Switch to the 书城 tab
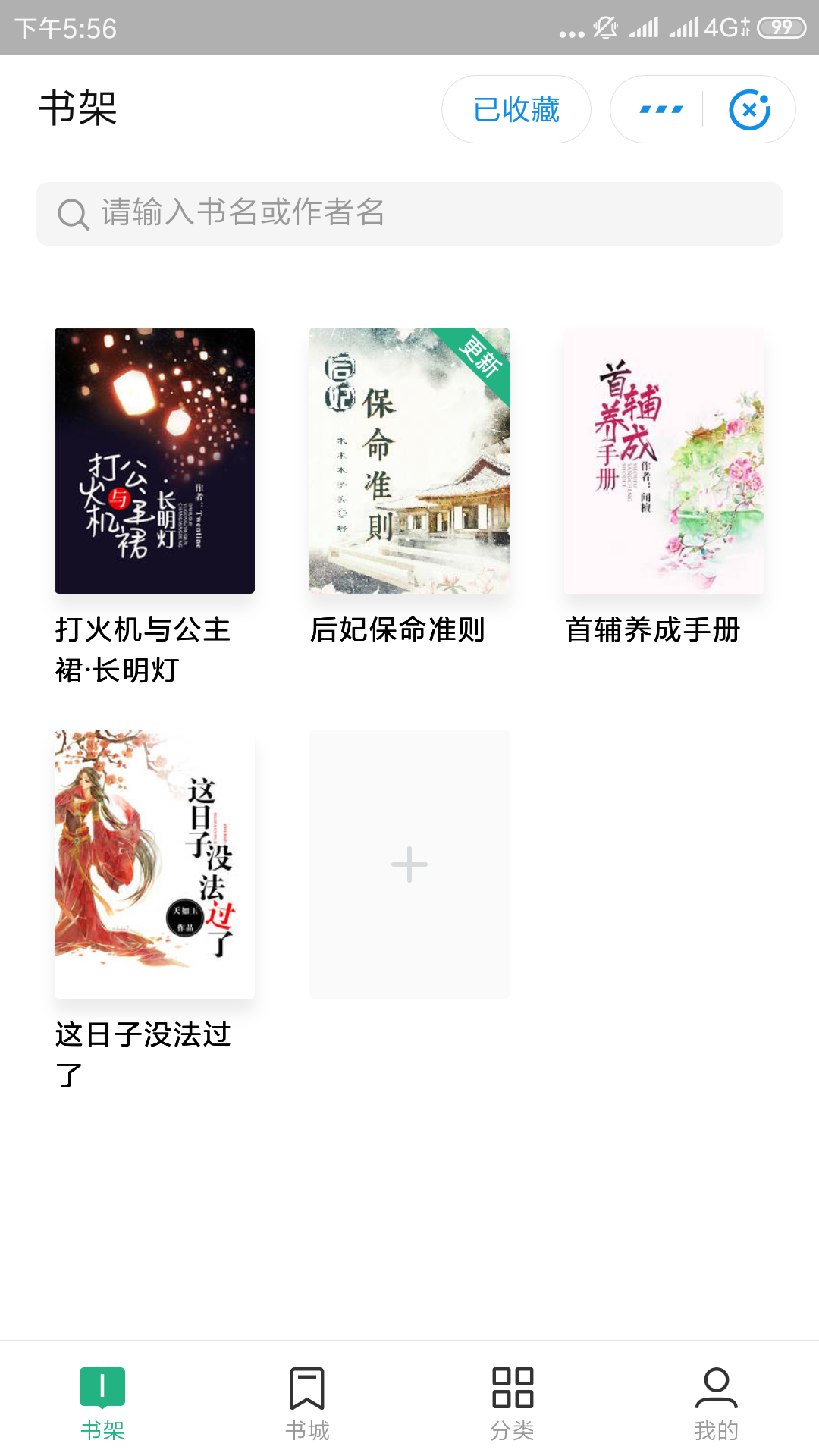 [307, 1403]
